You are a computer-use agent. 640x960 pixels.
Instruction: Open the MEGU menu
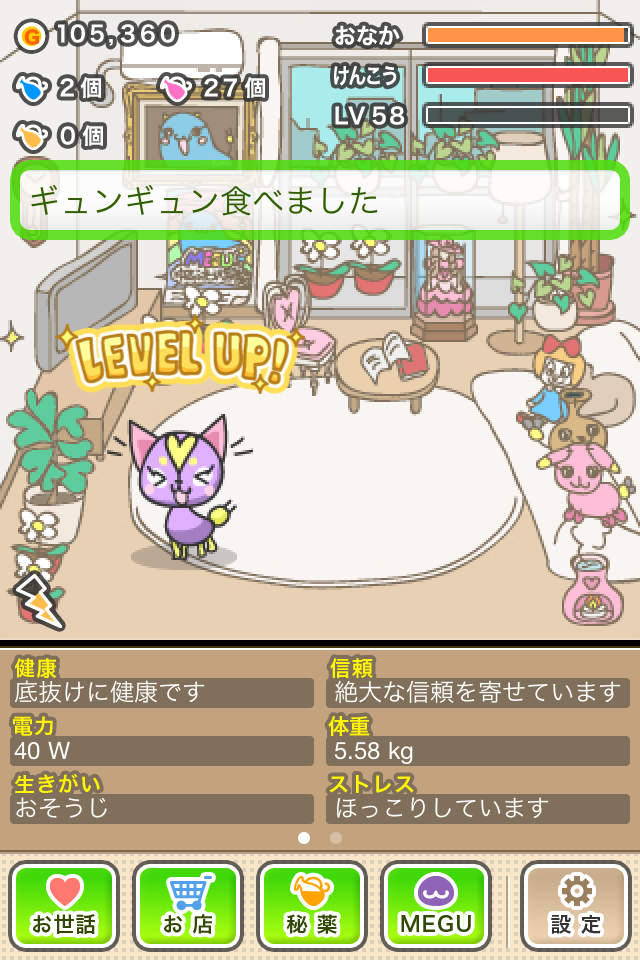436,905
